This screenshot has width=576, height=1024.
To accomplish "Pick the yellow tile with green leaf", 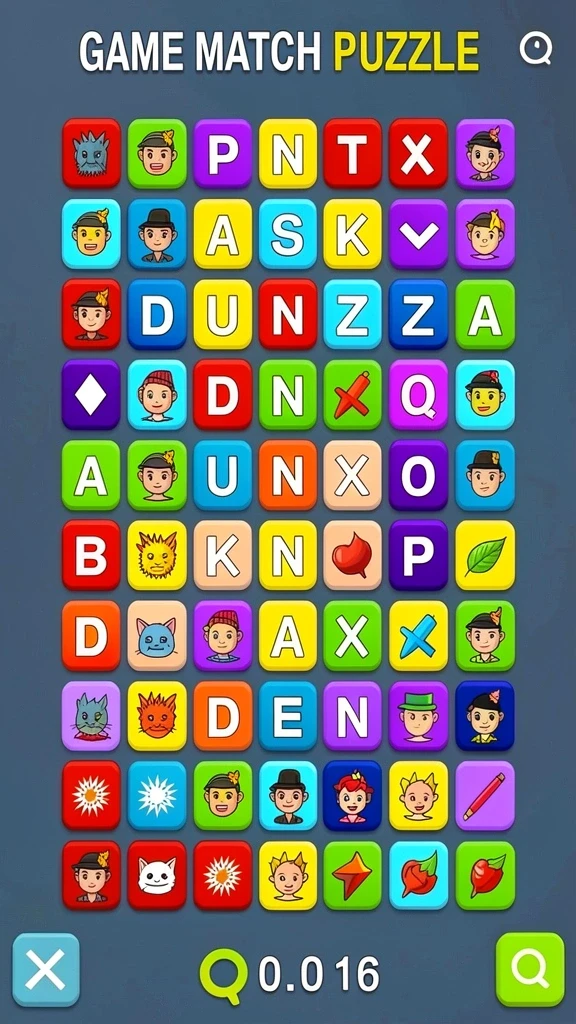I will [x=485, y=555].
